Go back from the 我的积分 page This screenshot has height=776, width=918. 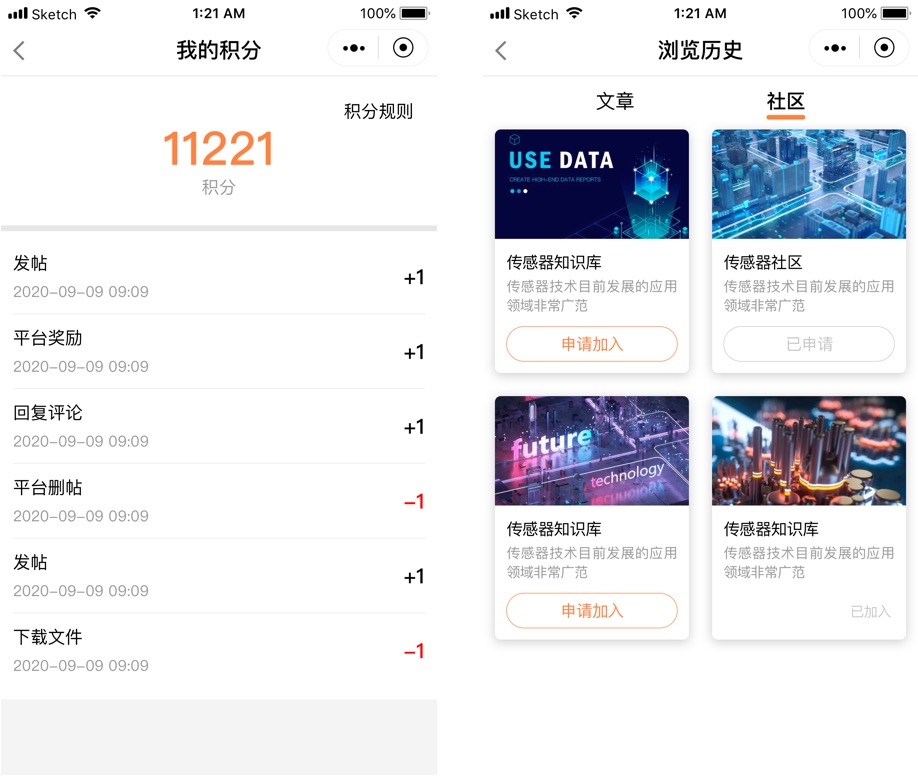click(19, 50)
